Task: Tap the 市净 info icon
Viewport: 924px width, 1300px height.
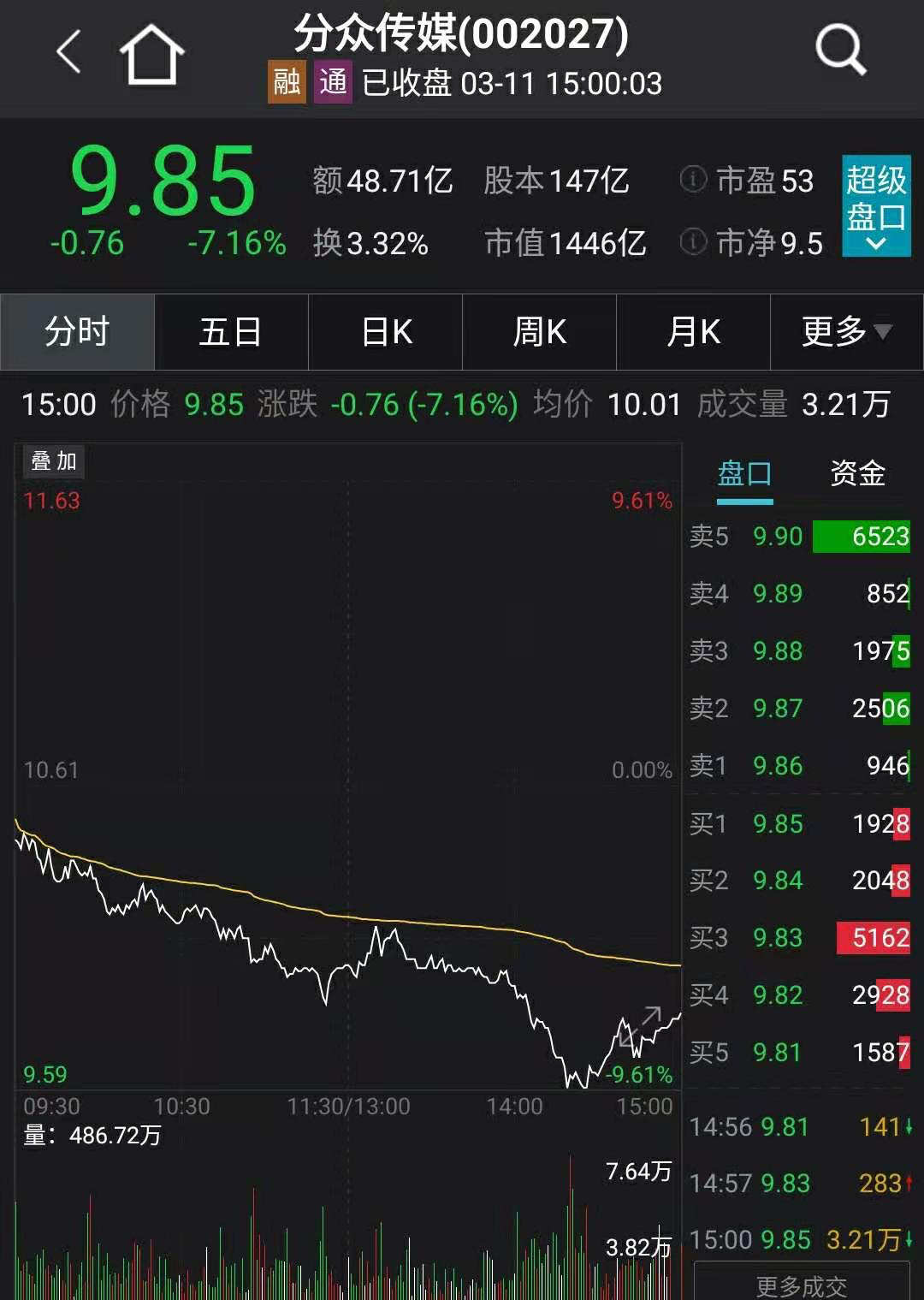Action: (693, 242)
